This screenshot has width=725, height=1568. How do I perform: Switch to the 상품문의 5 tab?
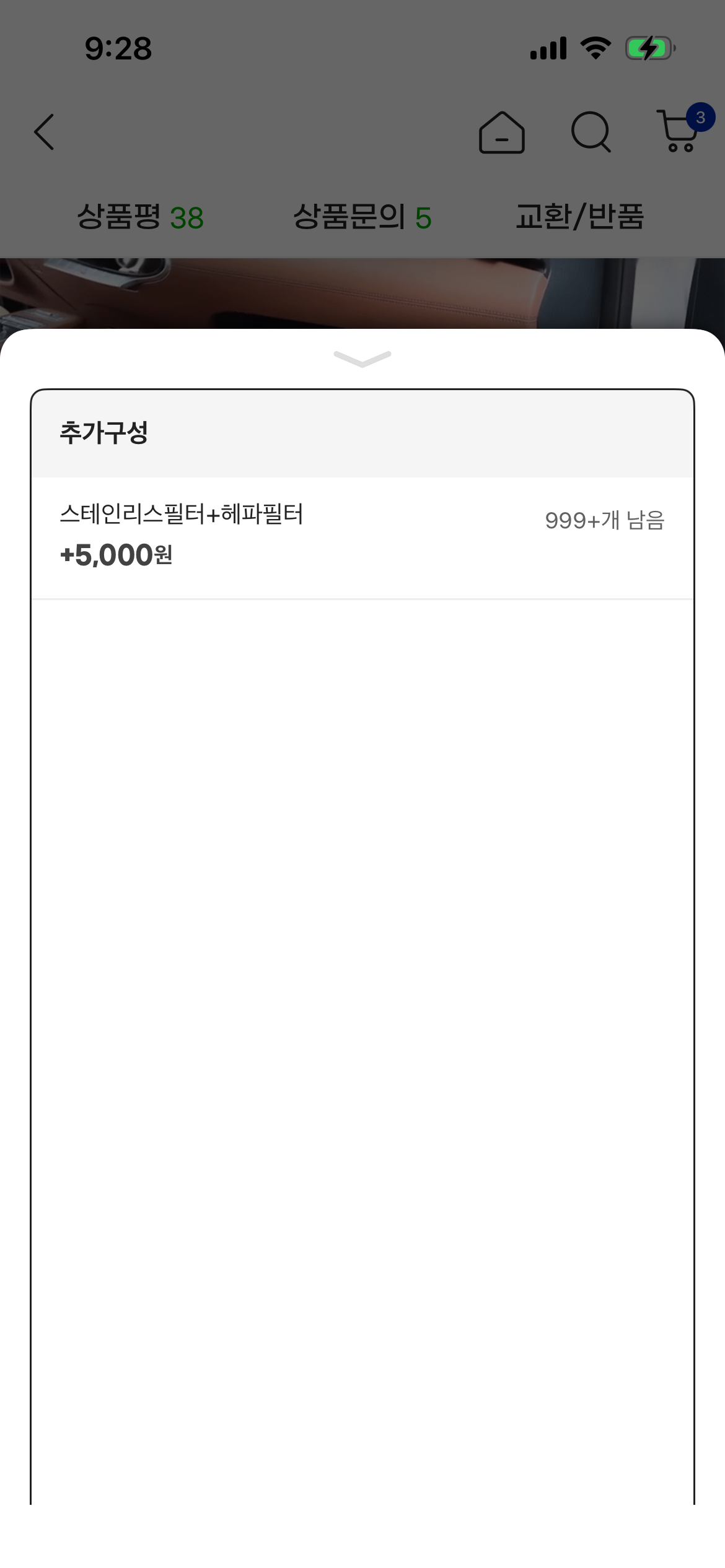point(362,217)
